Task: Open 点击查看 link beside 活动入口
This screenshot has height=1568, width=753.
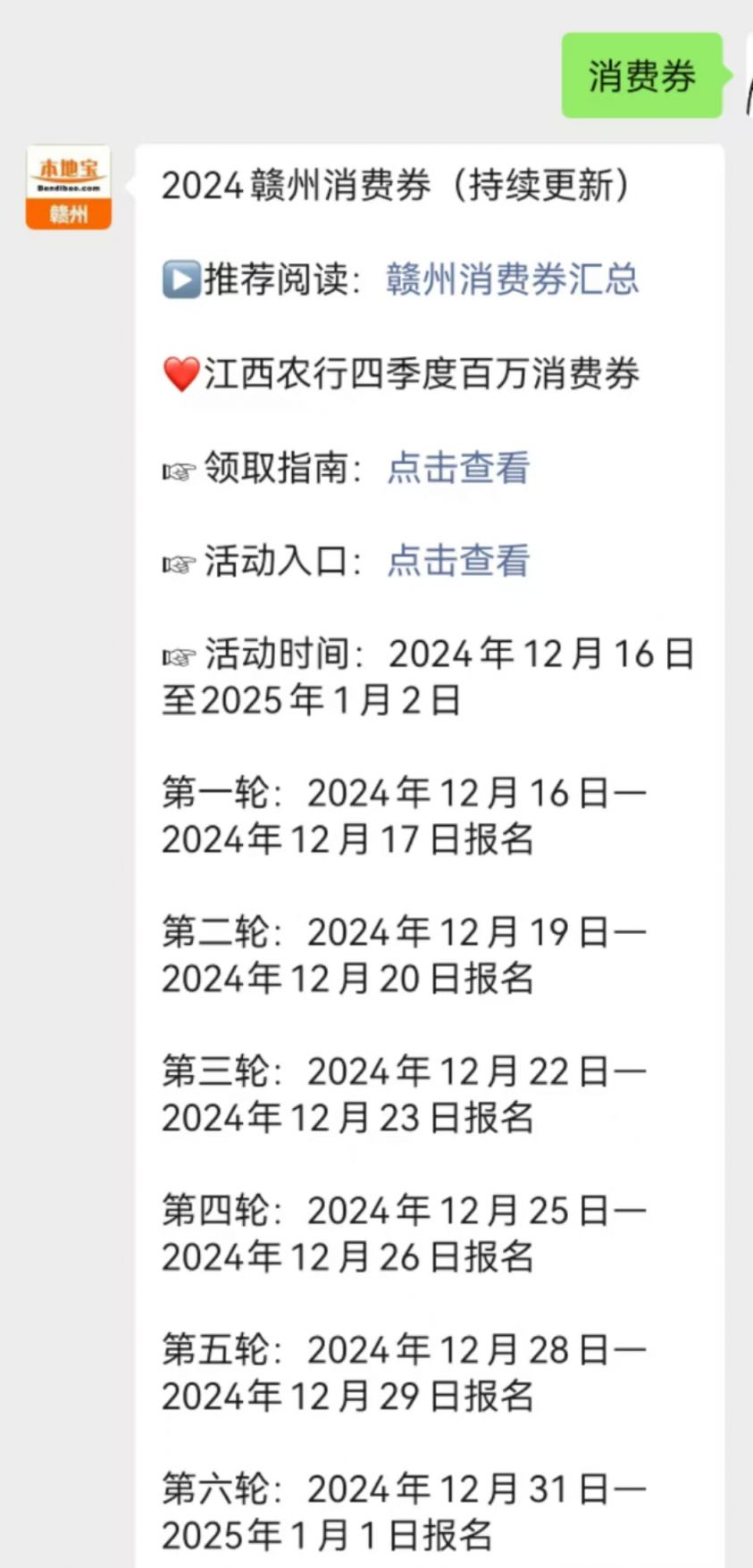Action: (458, 561)
